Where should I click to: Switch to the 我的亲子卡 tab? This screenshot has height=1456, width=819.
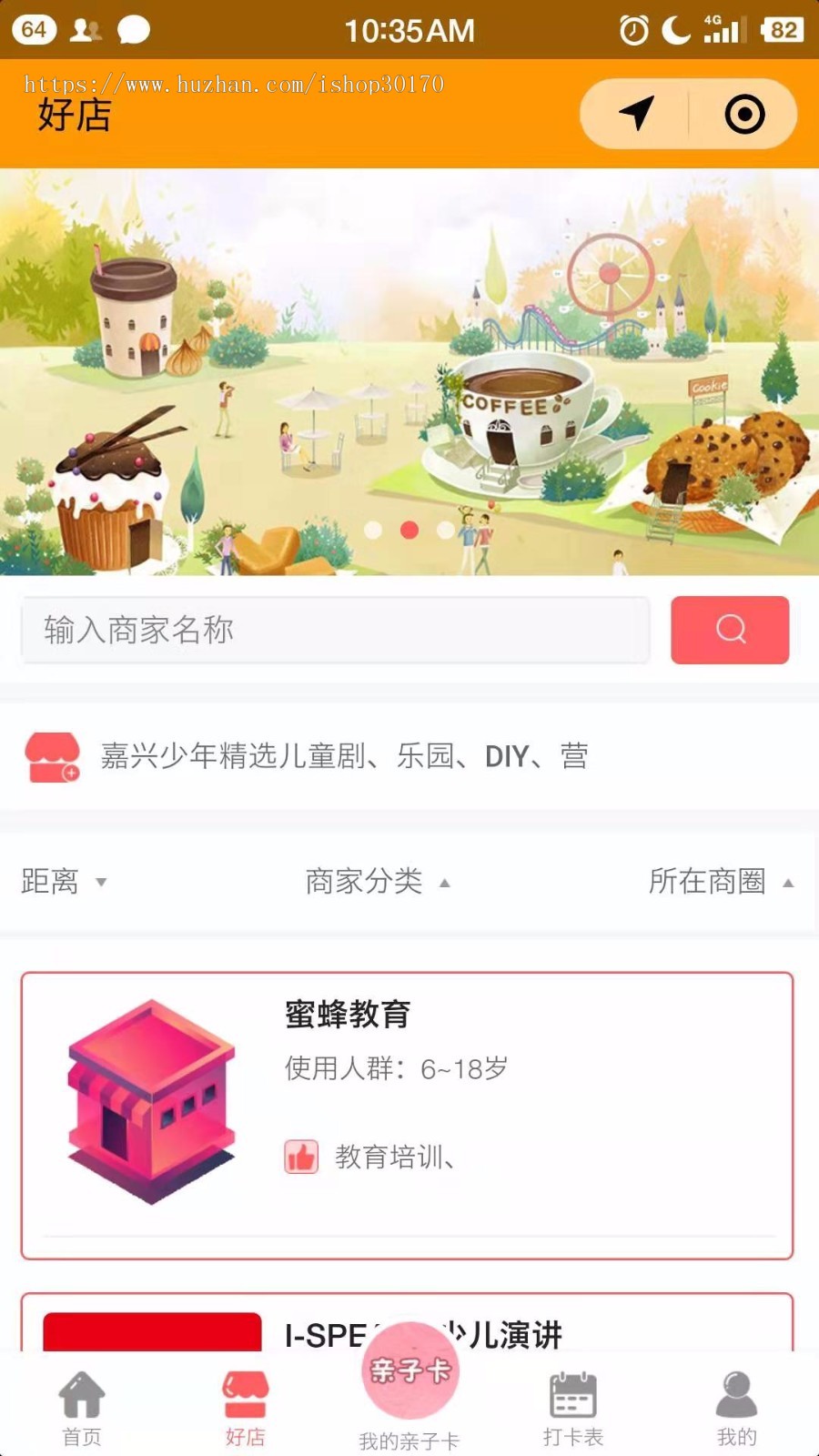(409, 1420)
